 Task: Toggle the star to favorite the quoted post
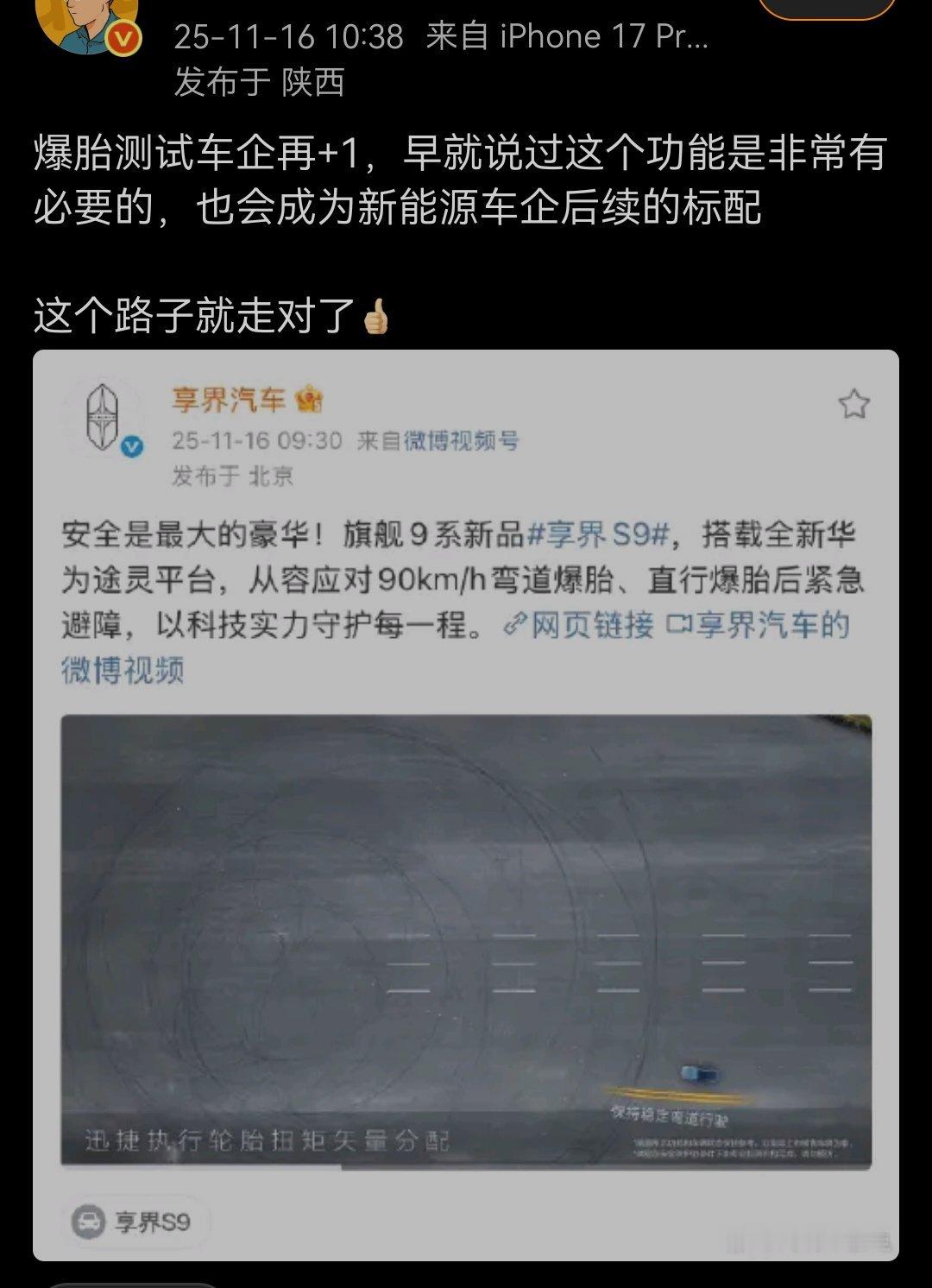pyautogui.click(x=855, y=401)
